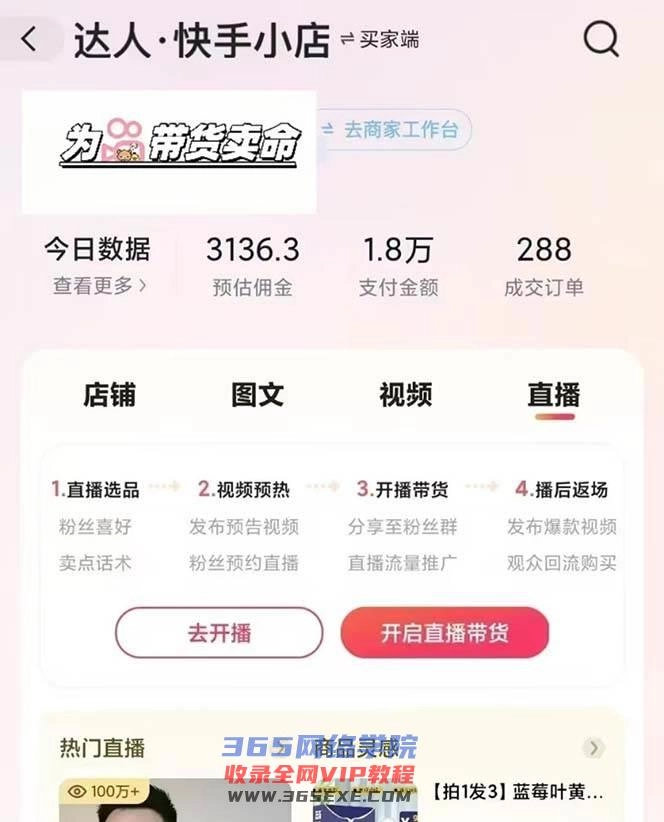Select the 图文 tab
Screen dimensions: 664x822
(x=257, y=394)
